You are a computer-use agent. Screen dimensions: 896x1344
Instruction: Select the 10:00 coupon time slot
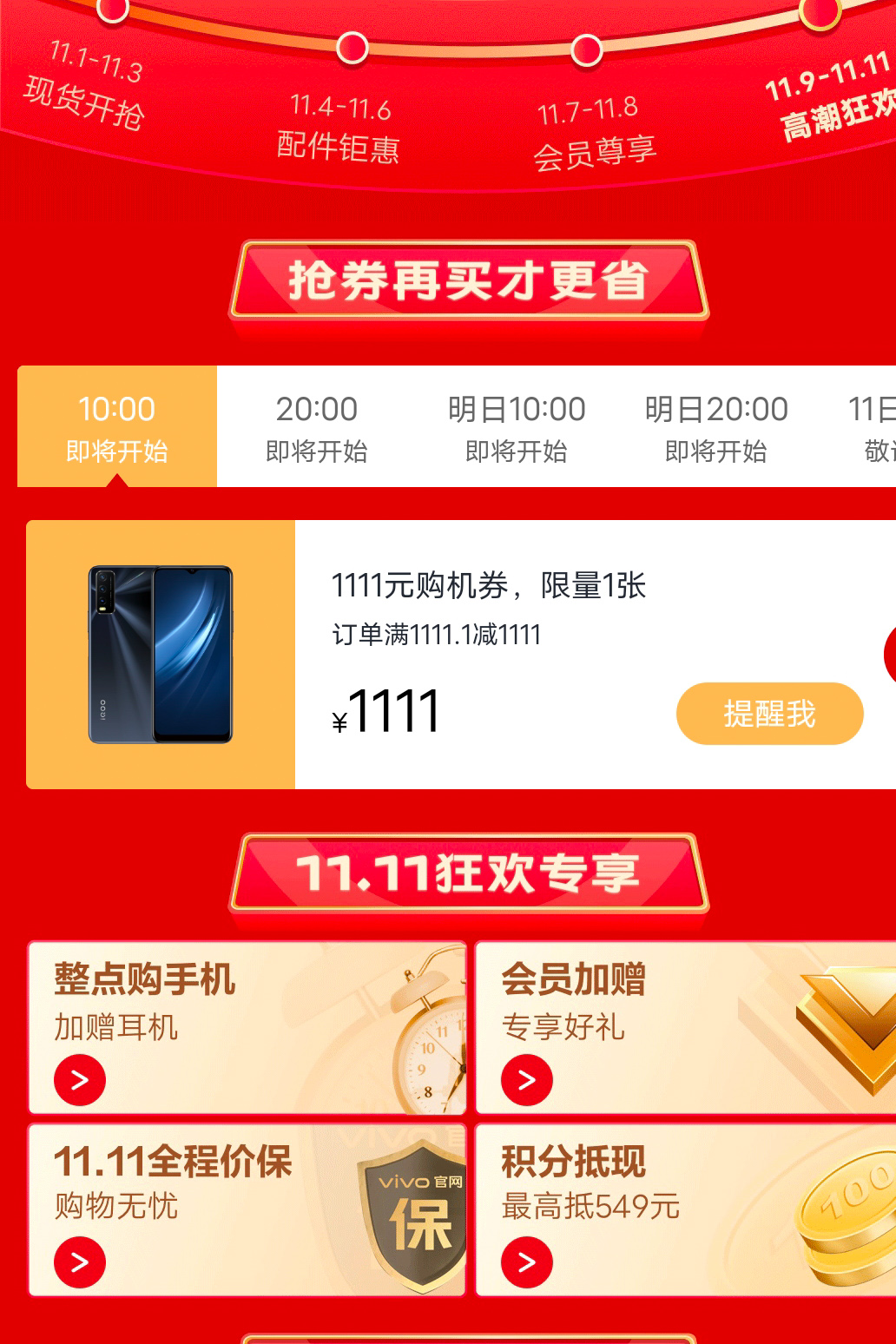pos(117,427)
